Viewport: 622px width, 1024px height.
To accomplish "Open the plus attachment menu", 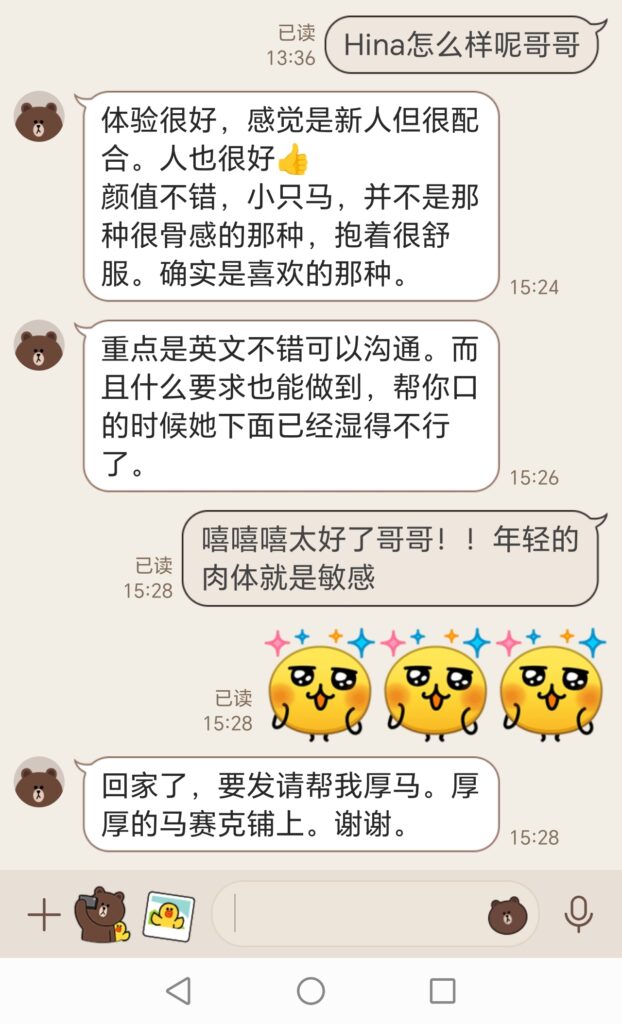I will point(43,915).
